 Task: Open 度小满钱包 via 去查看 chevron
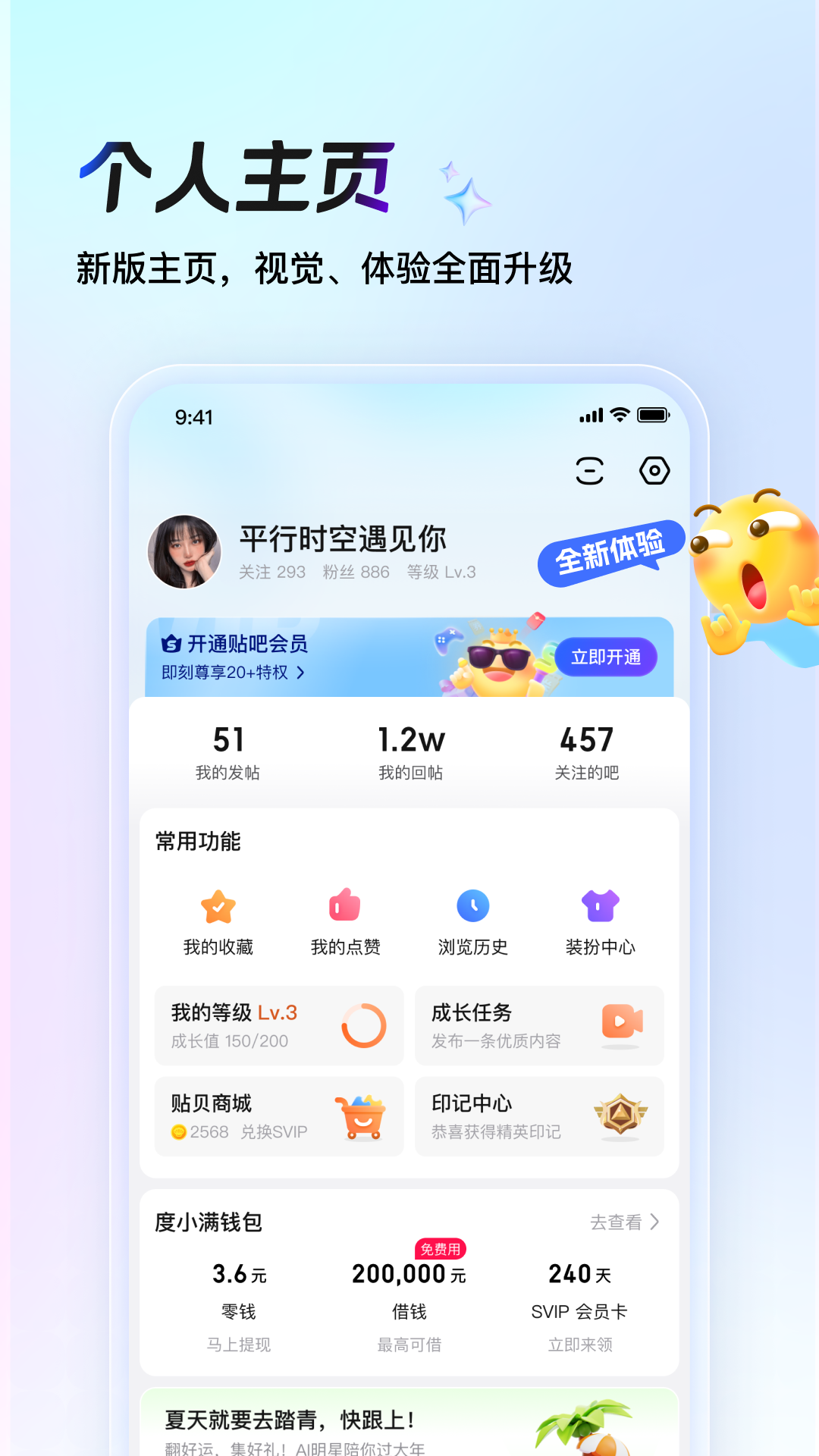(624, 1222)
